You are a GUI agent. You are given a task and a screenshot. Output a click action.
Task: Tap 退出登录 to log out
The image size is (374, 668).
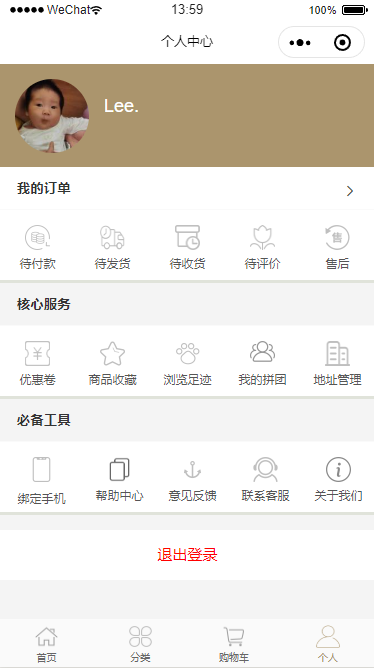coord(187,555)
